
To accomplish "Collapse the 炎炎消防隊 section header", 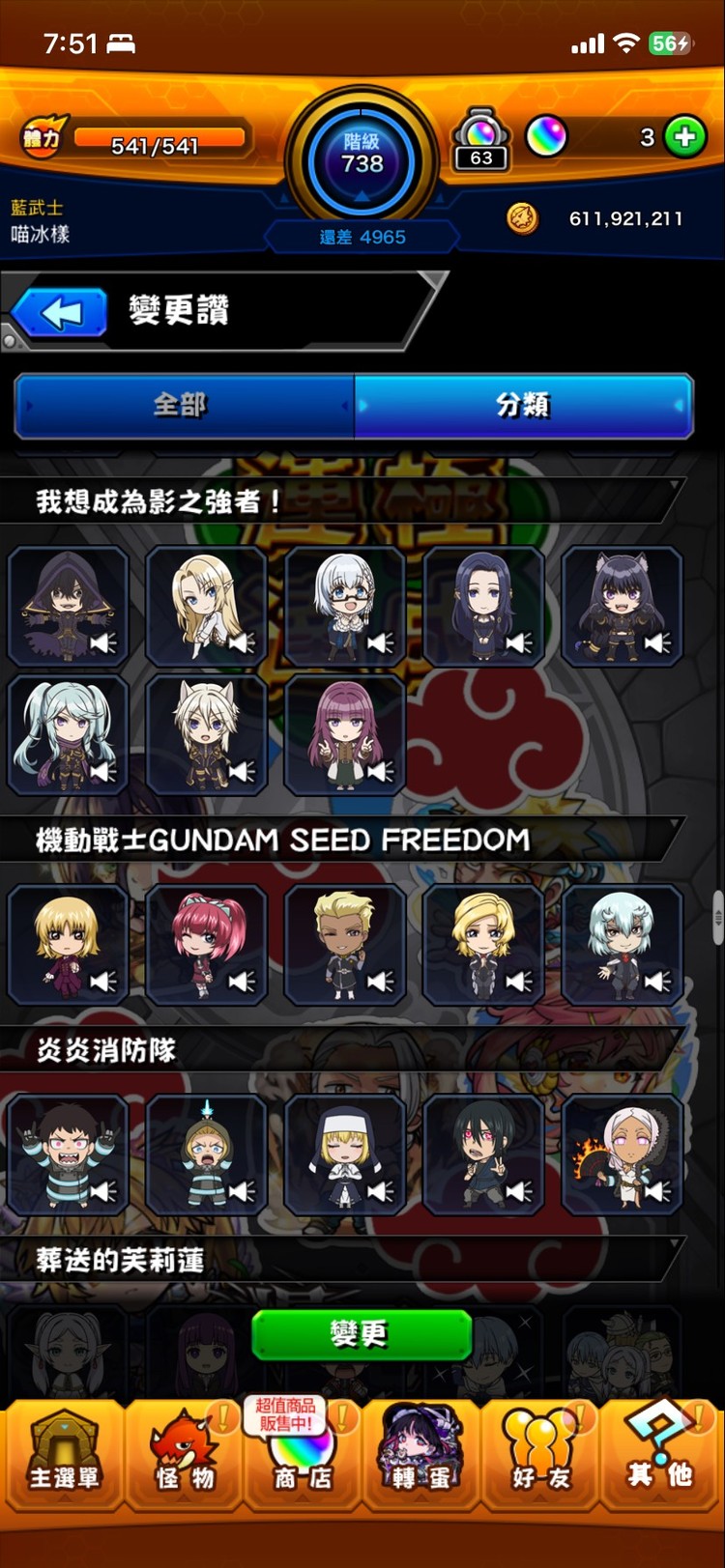I will point(343,1049).
